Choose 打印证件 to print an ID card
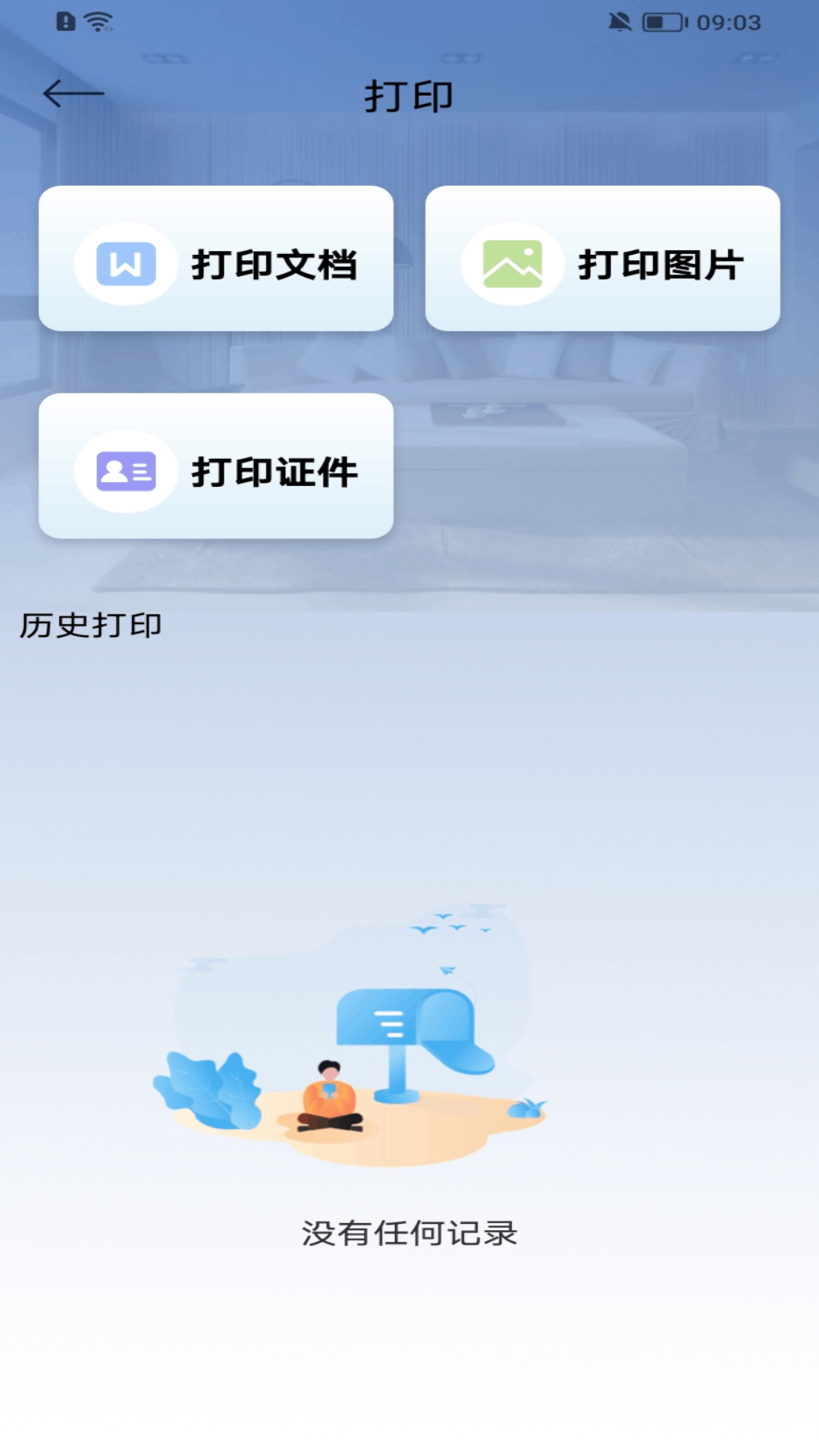819x1456 pixels. (216, 466)
